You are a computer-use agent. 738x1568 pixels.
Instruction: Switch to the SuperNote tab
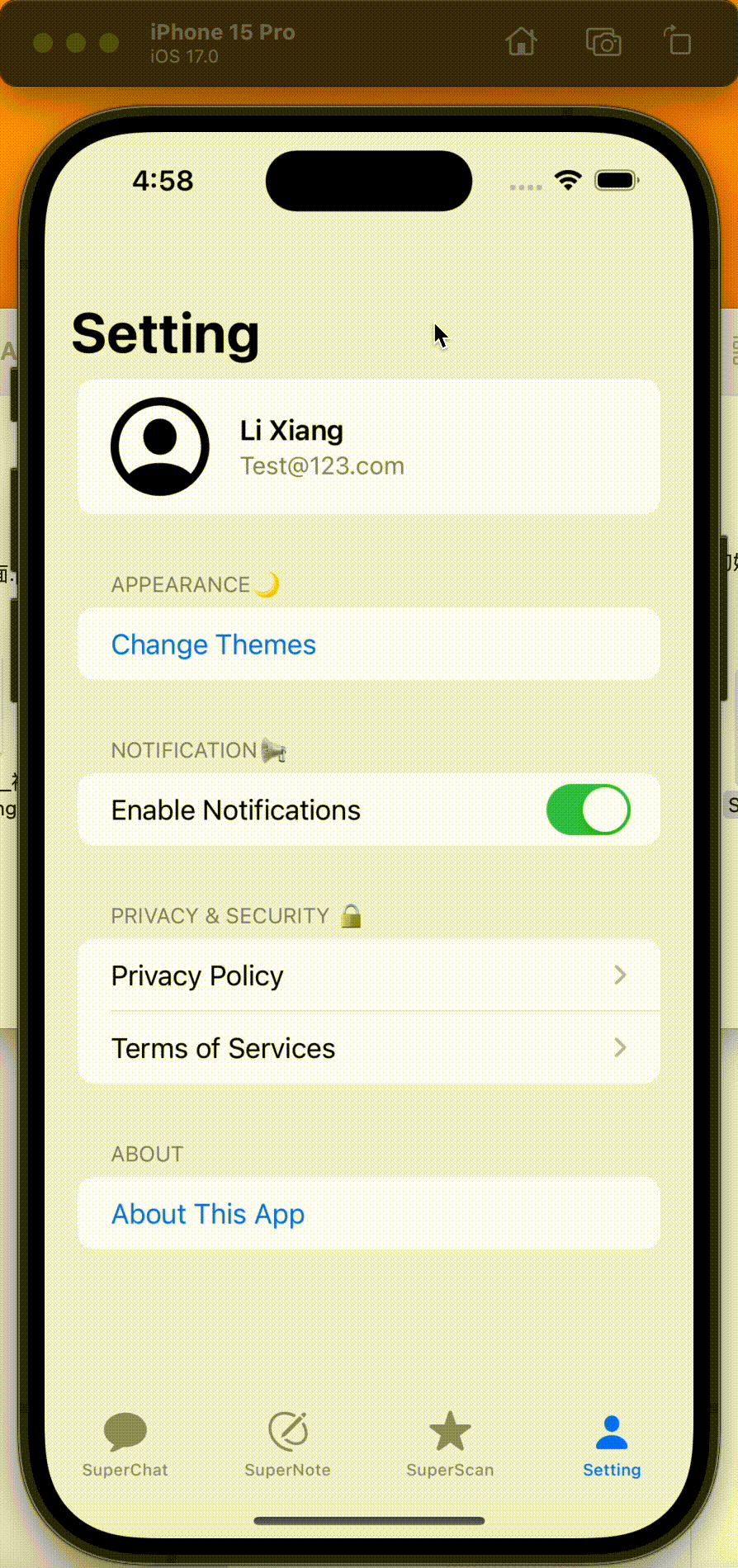(x=287, y=1445)
